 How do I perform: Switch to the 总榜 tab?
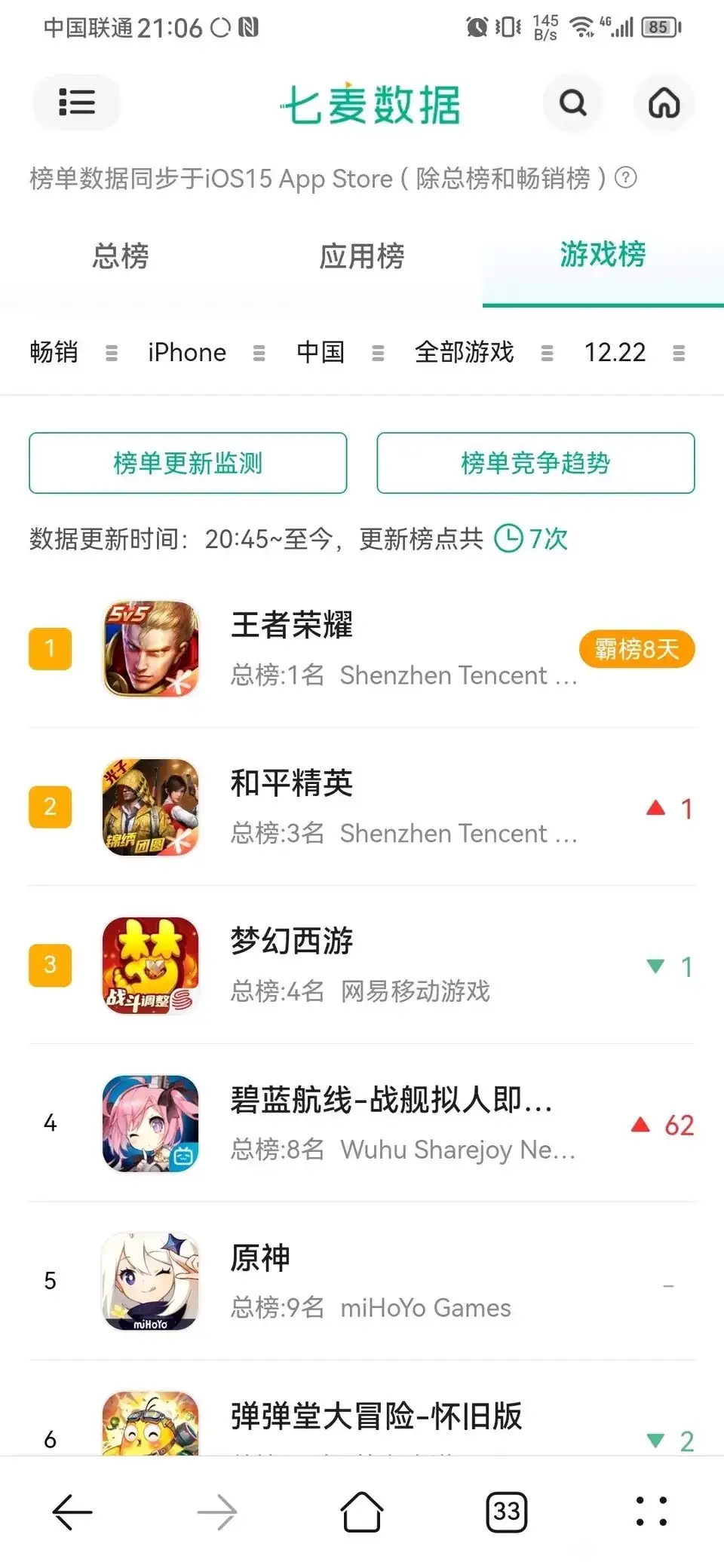121,256
